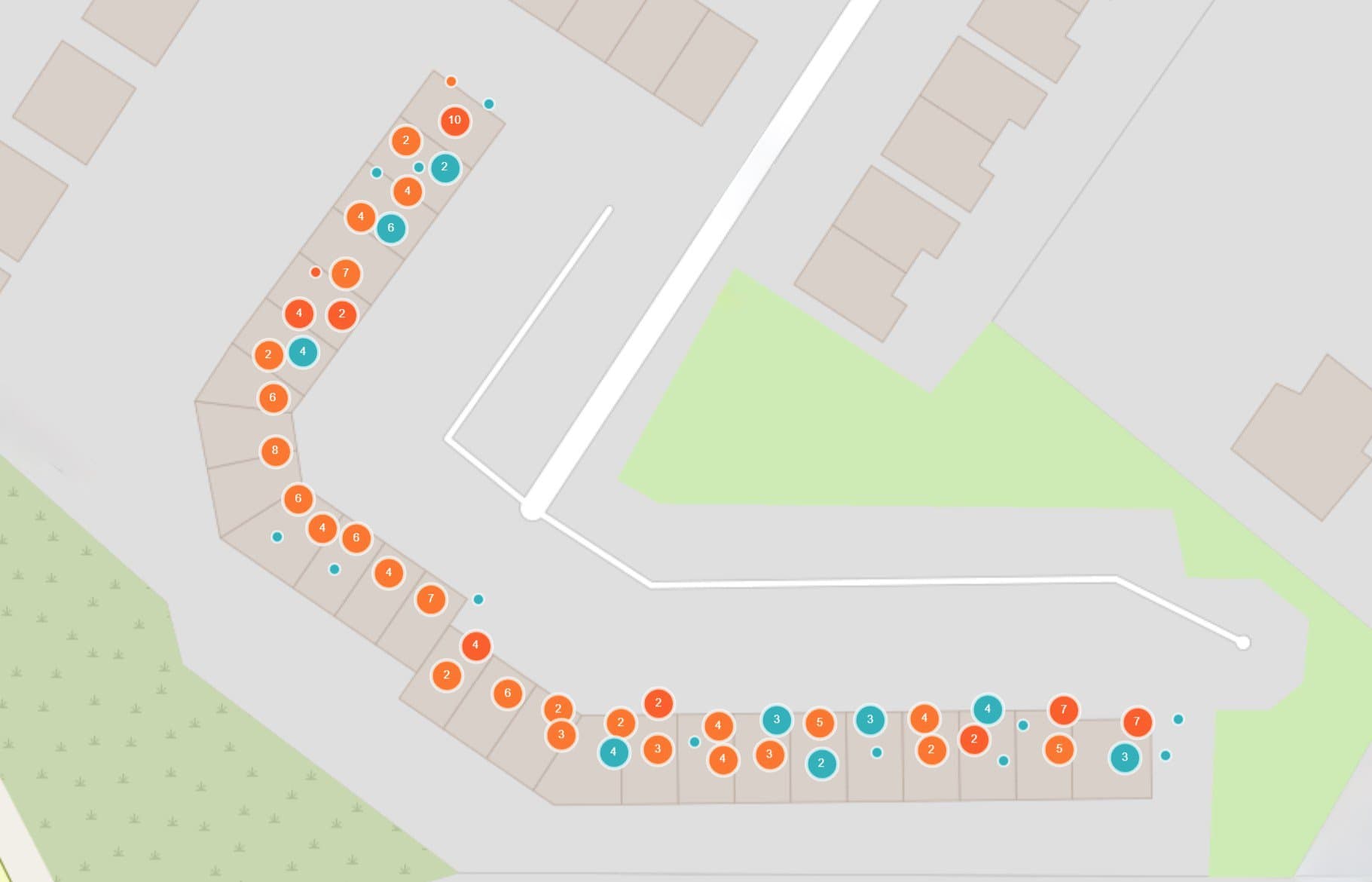Open the red cluster marker labeled 10
1372x882 pixels.
454,121
